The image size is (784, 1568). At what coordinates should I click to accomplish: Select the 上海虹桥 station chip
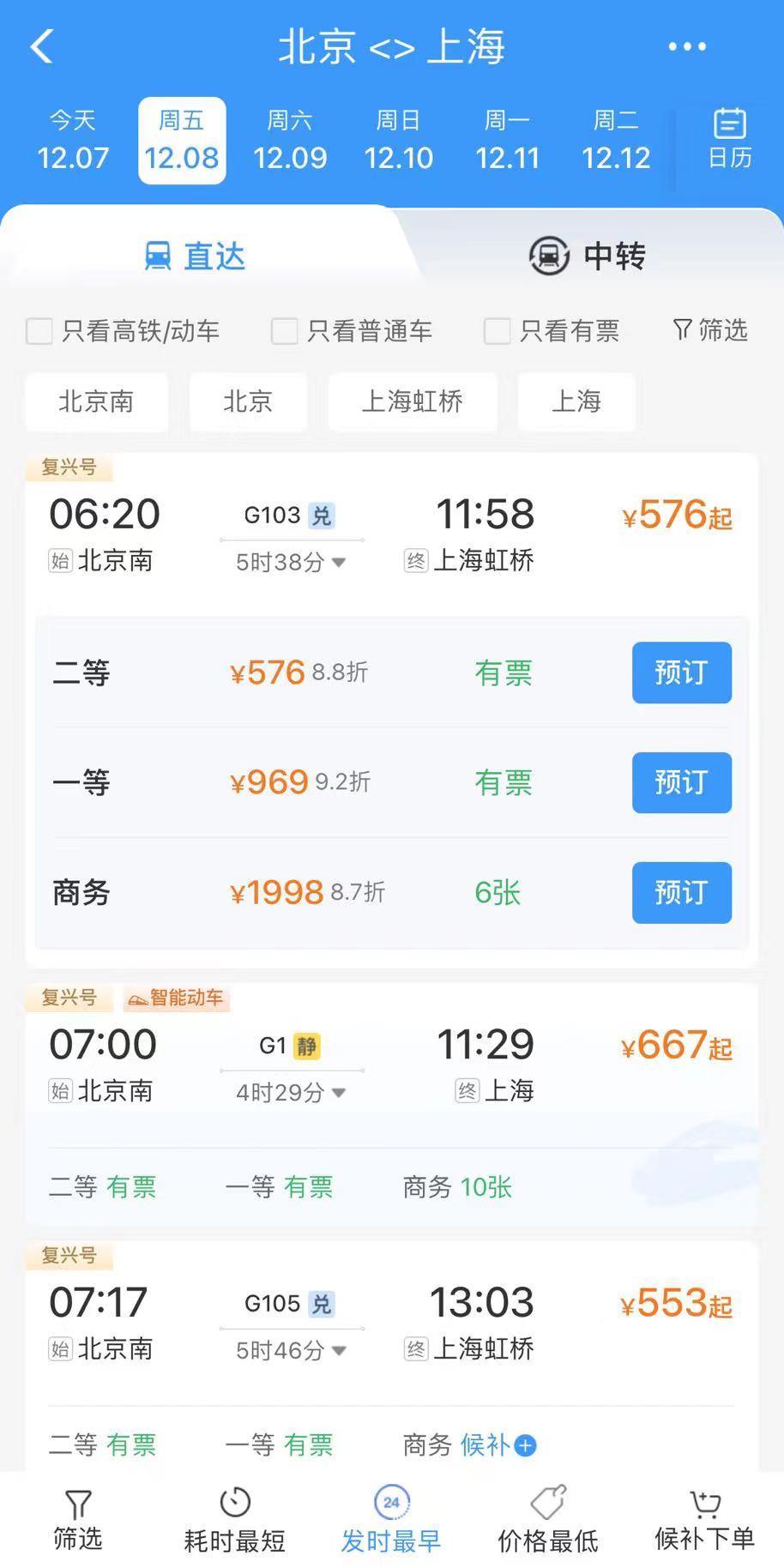coord(412,401)
